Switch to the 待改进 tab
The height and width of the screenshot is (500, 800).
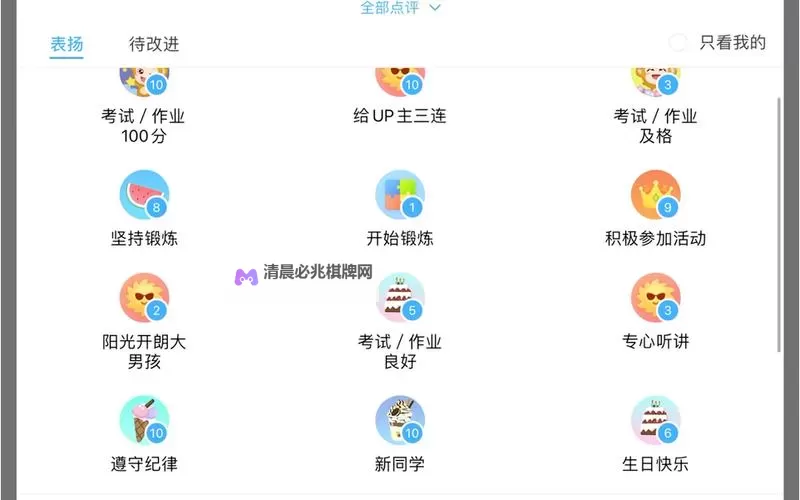[154, 44]
